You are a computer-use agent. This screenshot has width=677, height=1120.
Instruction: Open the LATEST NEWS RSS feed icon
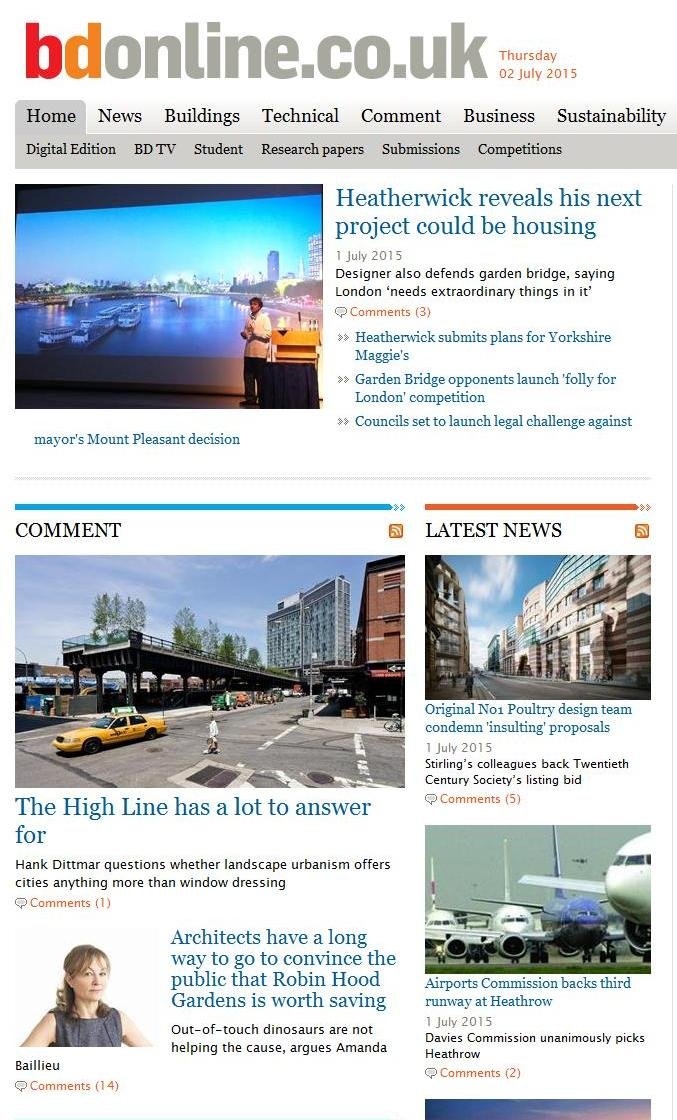point(642,531)
